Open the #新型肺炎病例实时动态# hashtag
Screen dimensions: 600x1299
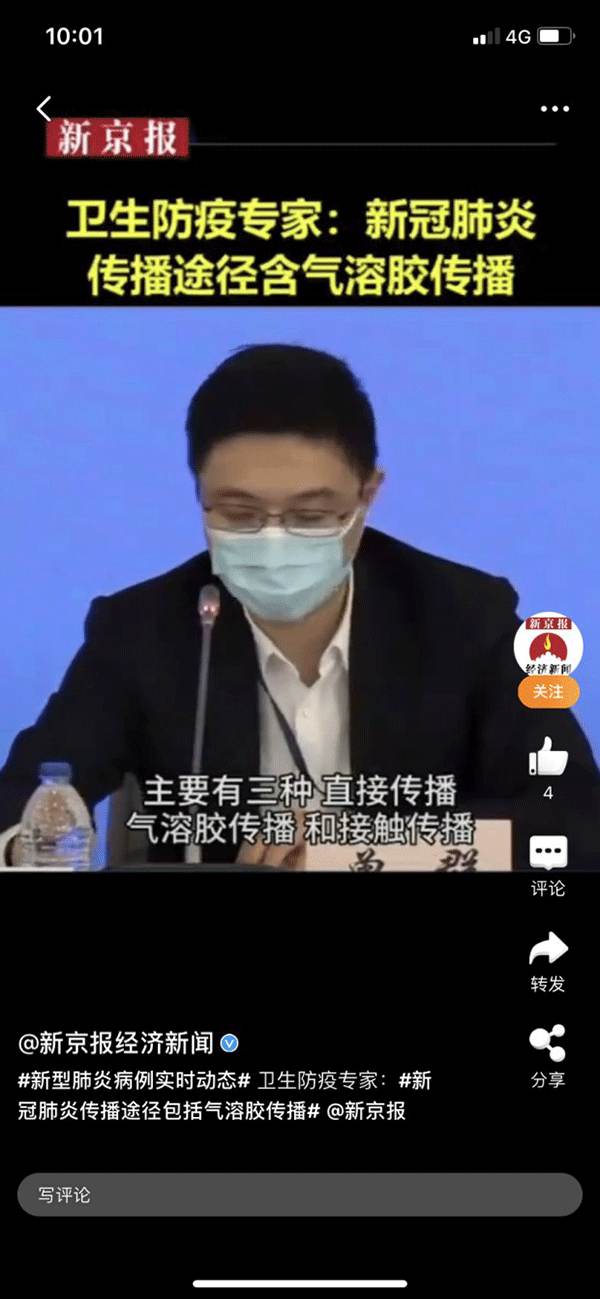(x=133, y=1081)
